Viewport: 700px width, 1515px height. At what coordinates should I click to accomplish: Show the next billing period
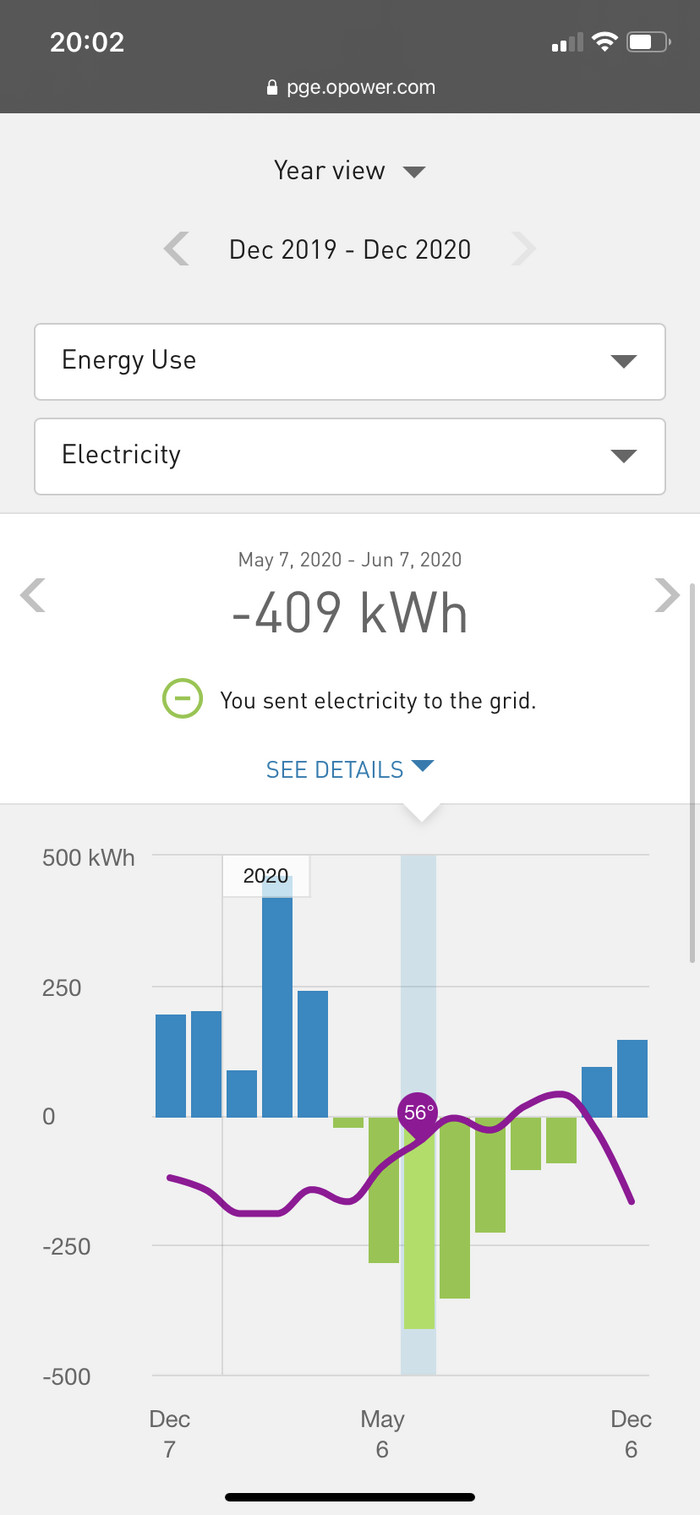[x=666, y=596]
